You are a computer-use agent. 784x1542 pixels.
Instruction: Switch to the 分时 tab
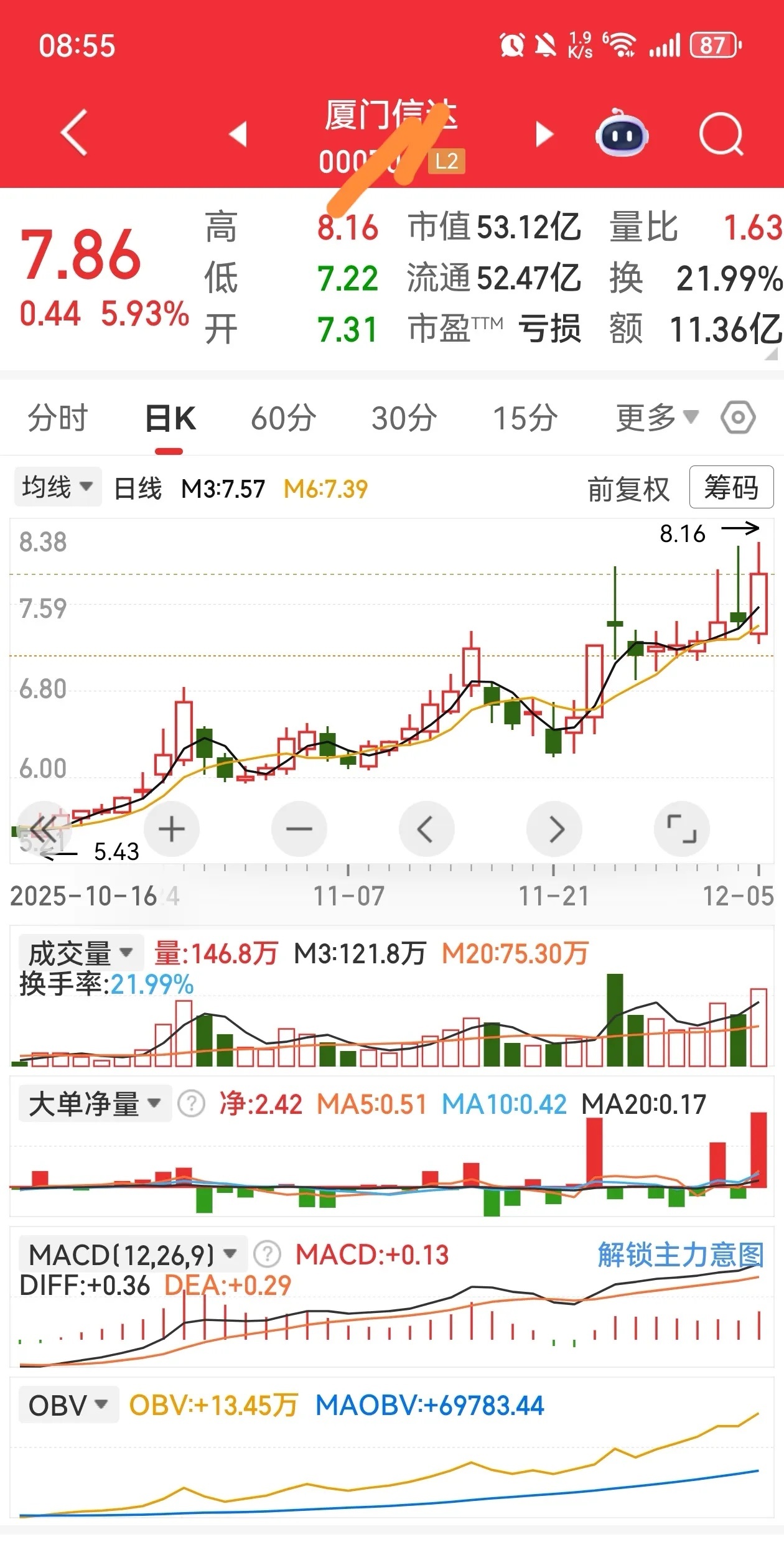click(58, 418)
